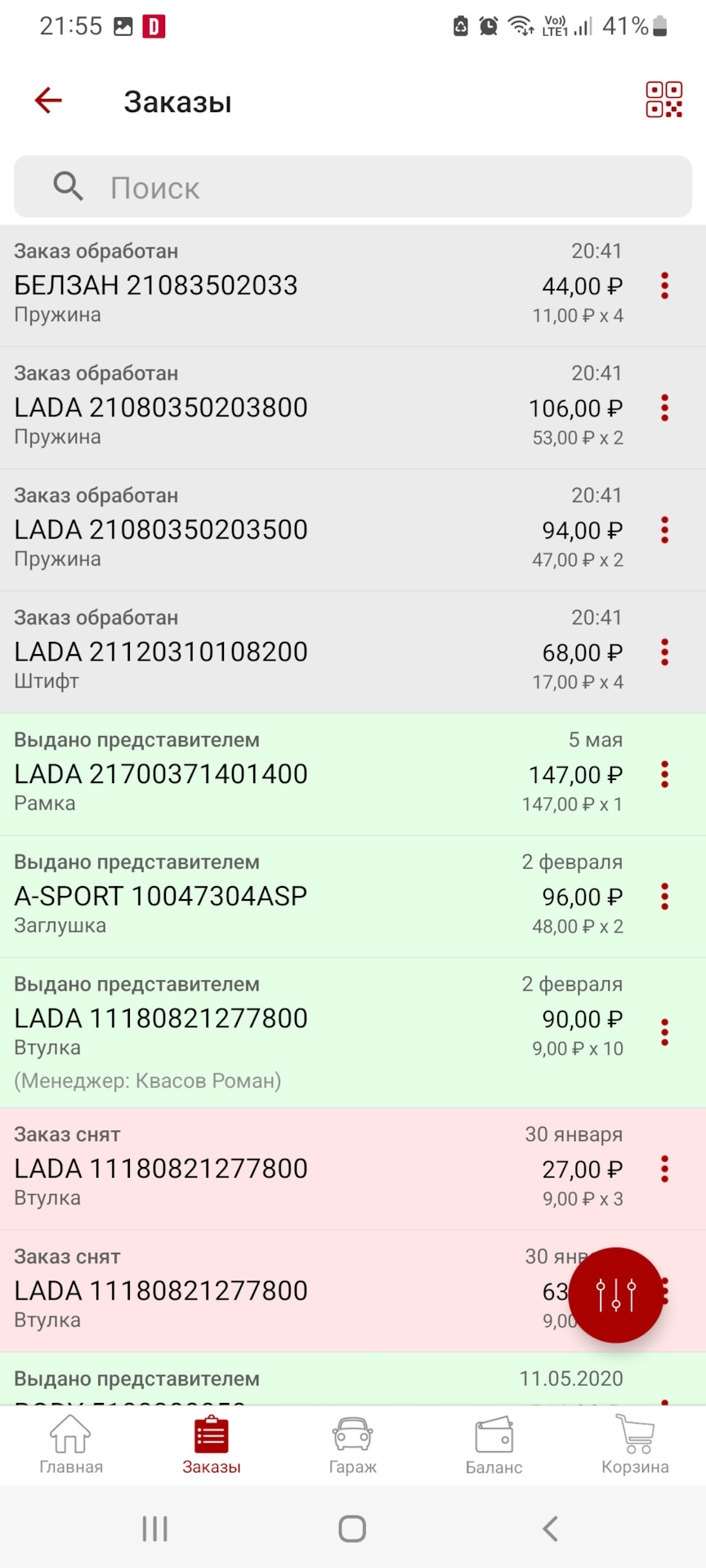The height and width of the screenshot is (1568, 706).
Task: Open options menu for LADA 21700371401400 Рамка order
Action: (x=664, y=774)
